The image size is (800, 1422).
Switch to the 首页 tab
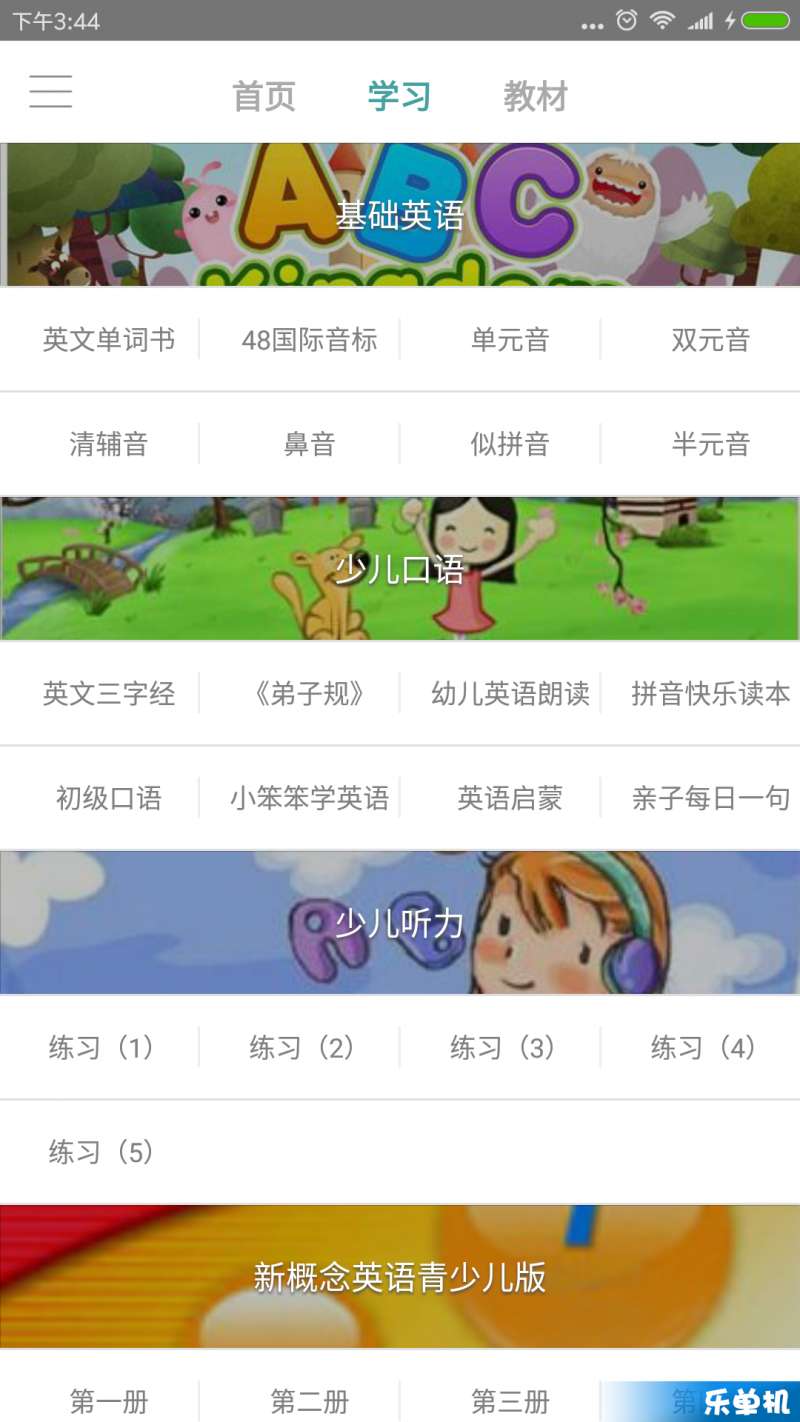pos(264,97)
